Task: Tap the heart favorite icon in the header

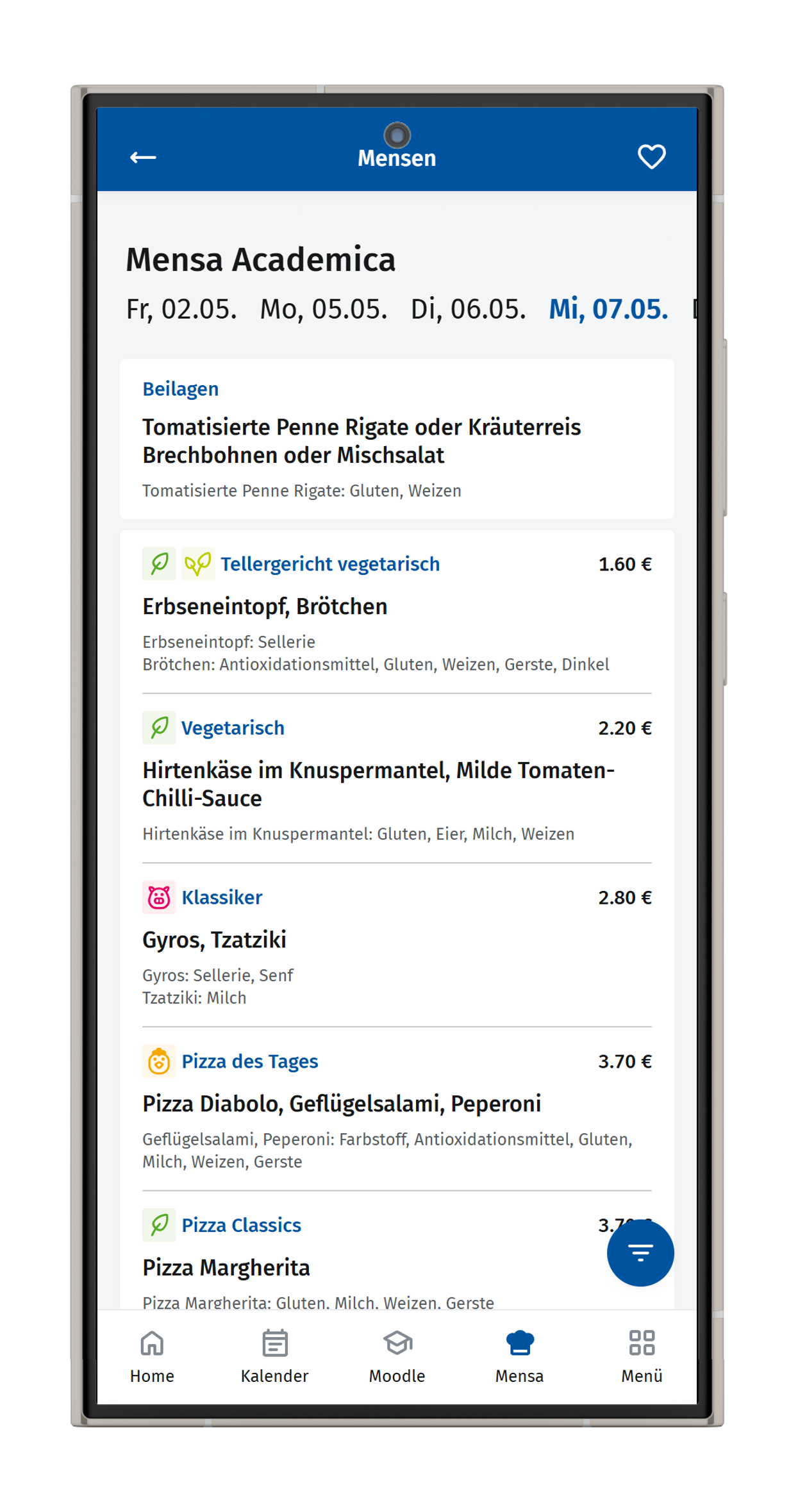Action: tap(651, 156)
